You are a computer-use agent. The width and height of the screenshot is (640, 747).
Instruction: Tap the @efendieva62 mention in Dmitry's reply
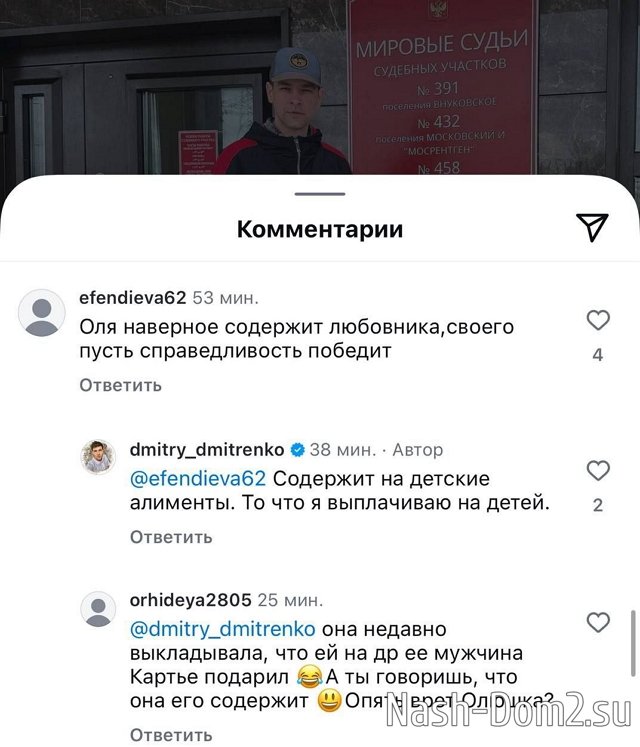tap(198, 476)
